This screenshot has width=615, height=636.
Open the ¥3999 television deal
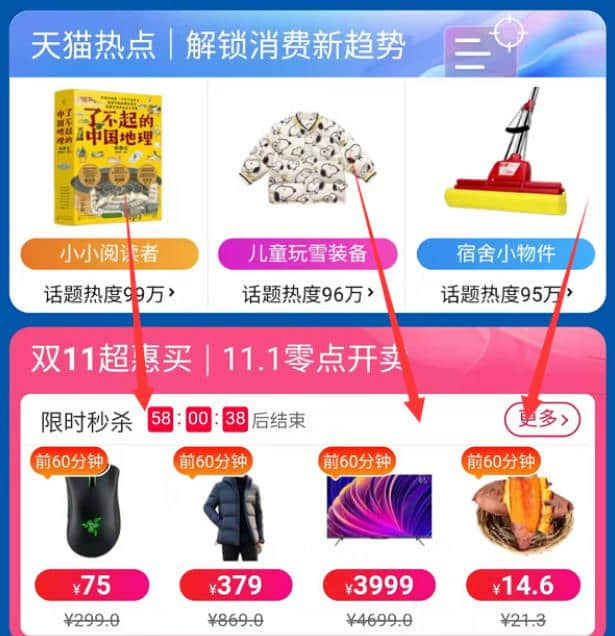coord(378,520)
